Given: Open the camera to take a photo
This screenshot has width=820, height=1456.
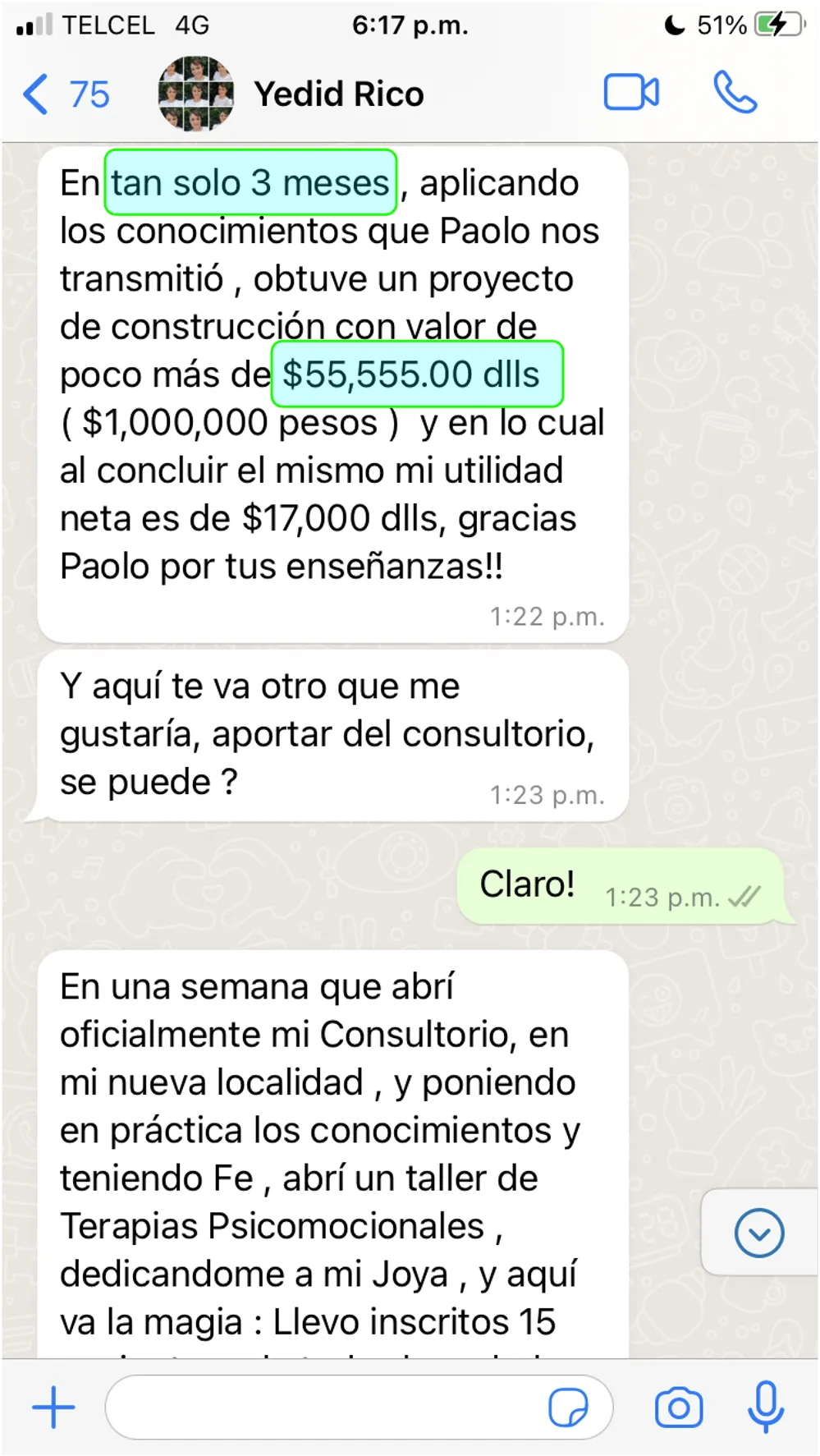Looking at the screenshot, I should pos(679,1408).
